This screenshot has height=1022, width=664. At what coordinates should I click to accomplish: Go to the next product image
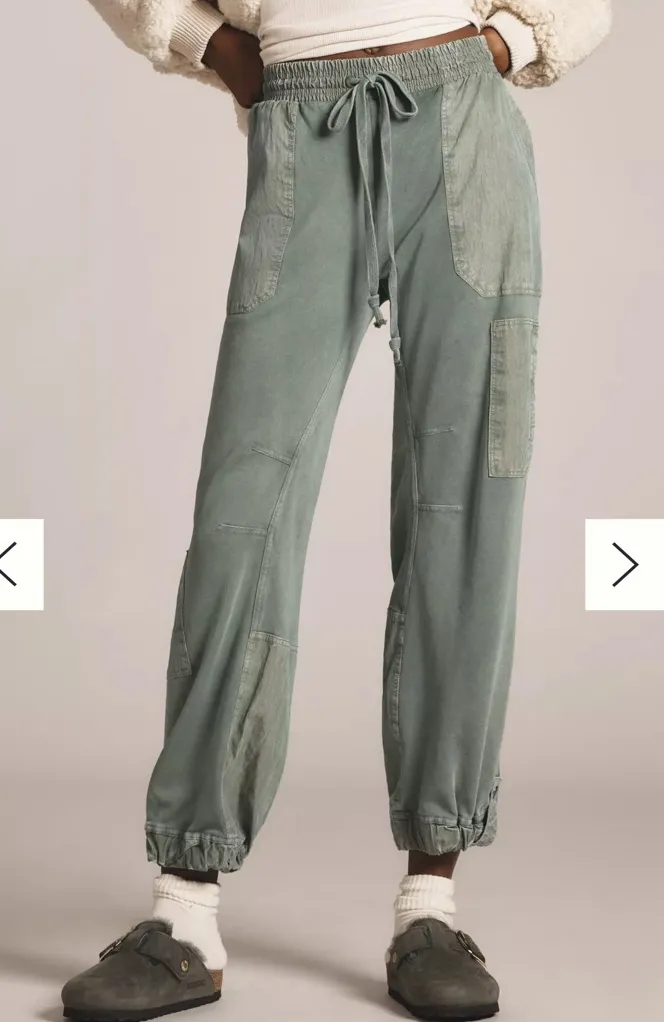(x=625, y=564)
